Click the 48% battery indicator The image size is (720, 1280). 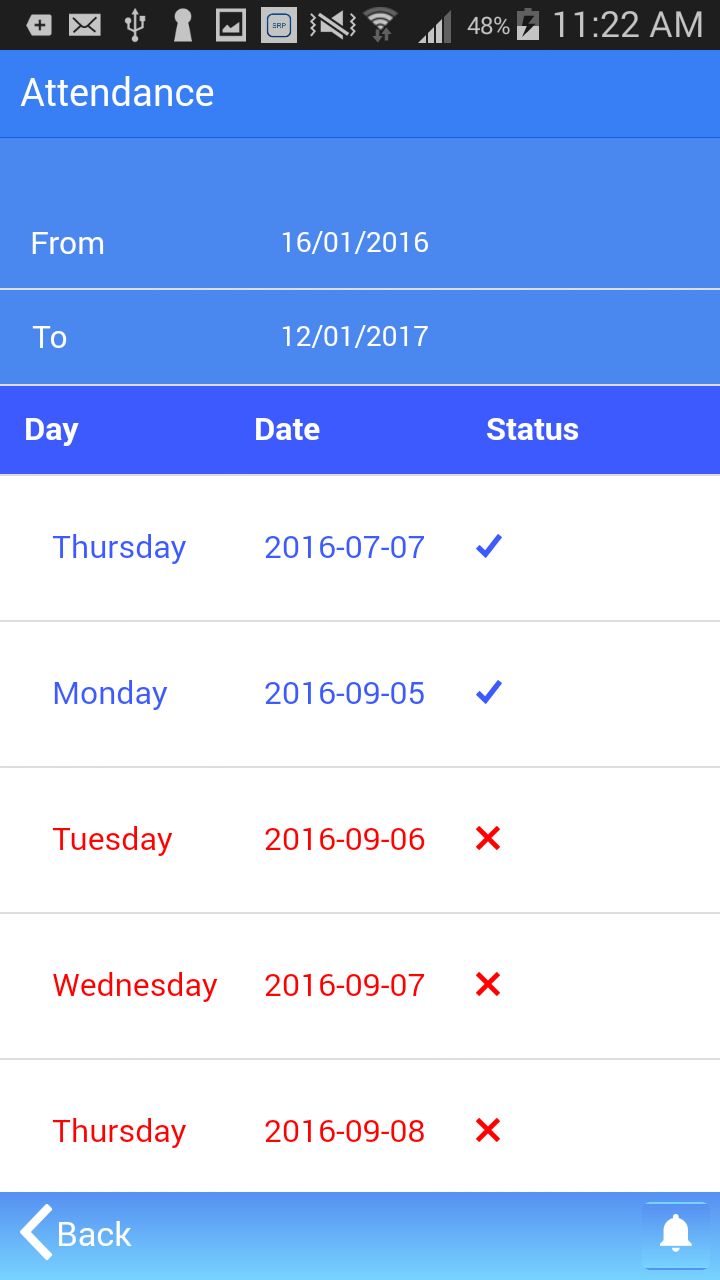pyautogui.click(x=487, y=24)
